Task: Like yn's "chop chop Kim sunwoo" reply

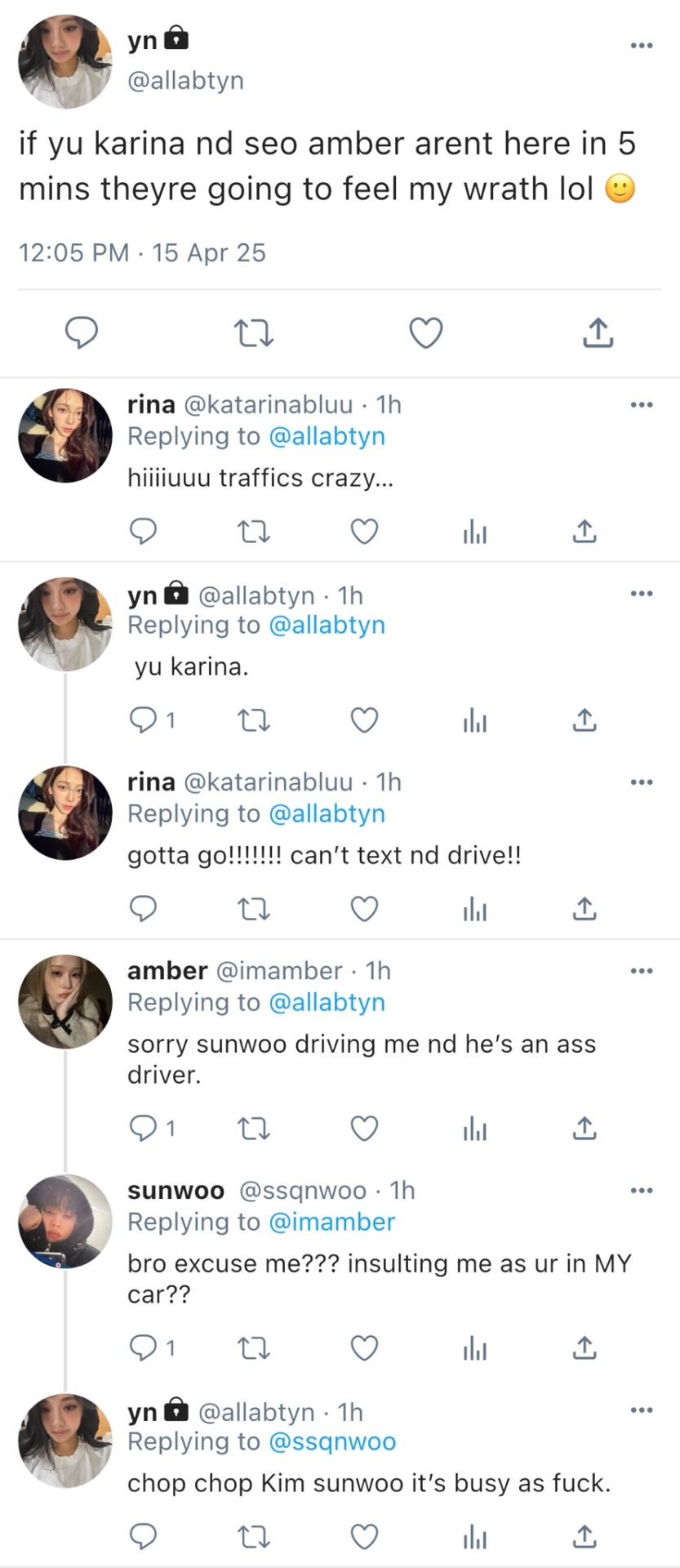Action: coord(364,1536)
